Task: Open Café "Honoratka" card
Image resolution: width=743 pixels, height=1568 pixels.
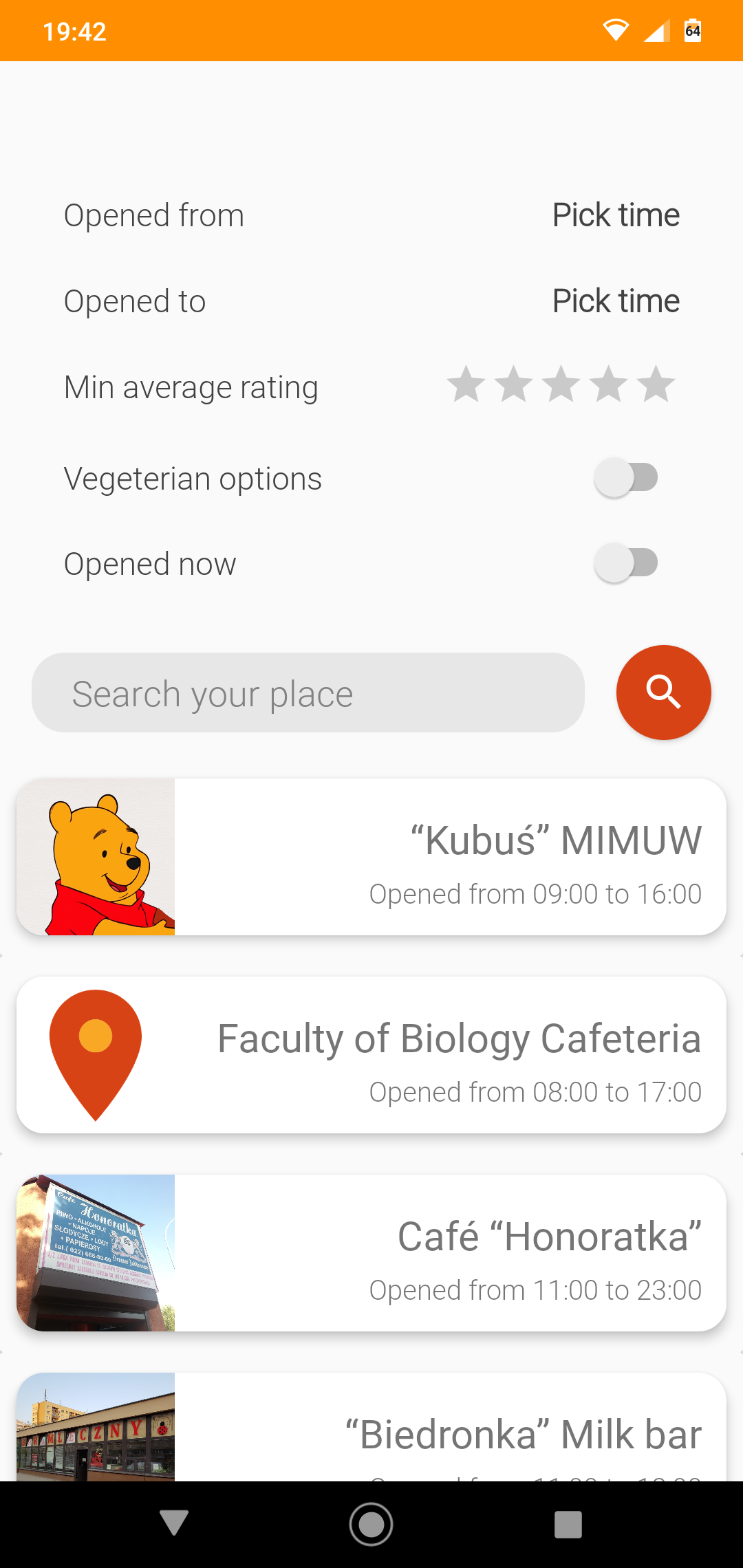Action: pos(371,1253)
